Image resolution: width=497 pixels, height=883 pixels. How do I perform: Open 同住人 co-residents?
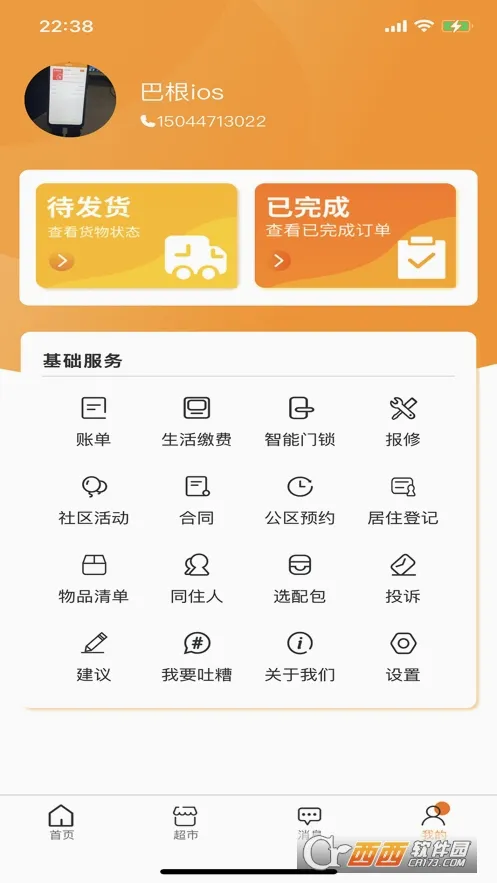196,579
